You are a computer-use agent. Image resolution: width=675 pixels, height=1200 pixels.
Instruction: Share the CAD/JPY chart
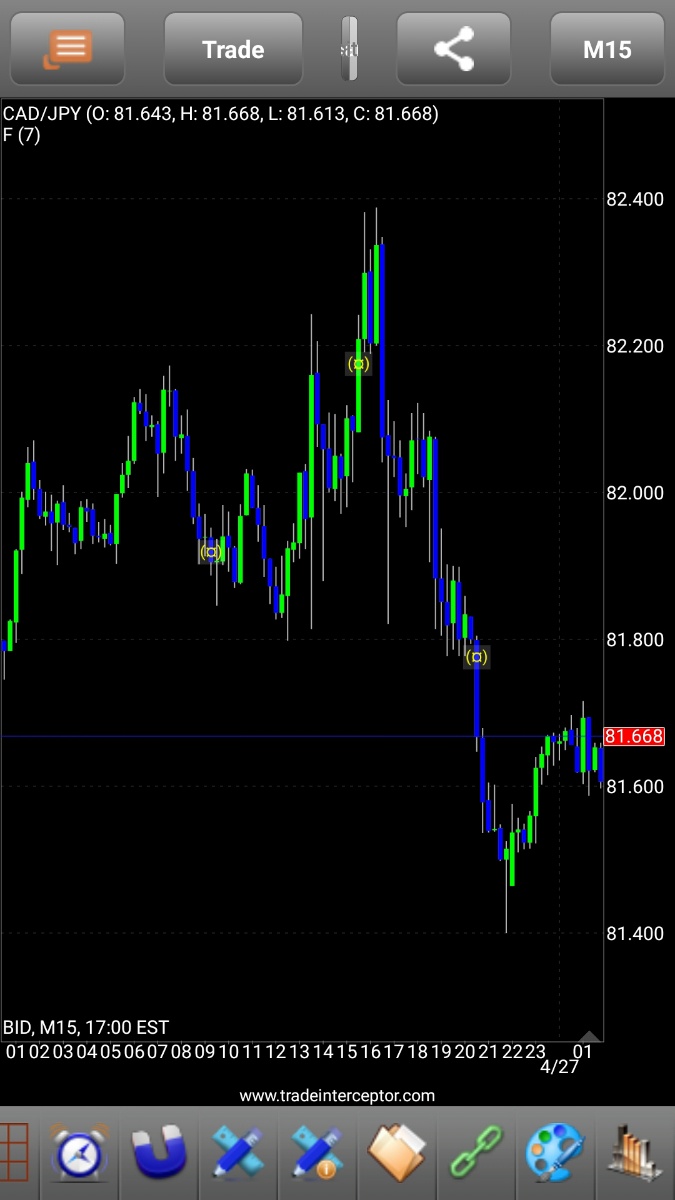tap(454, 49)
